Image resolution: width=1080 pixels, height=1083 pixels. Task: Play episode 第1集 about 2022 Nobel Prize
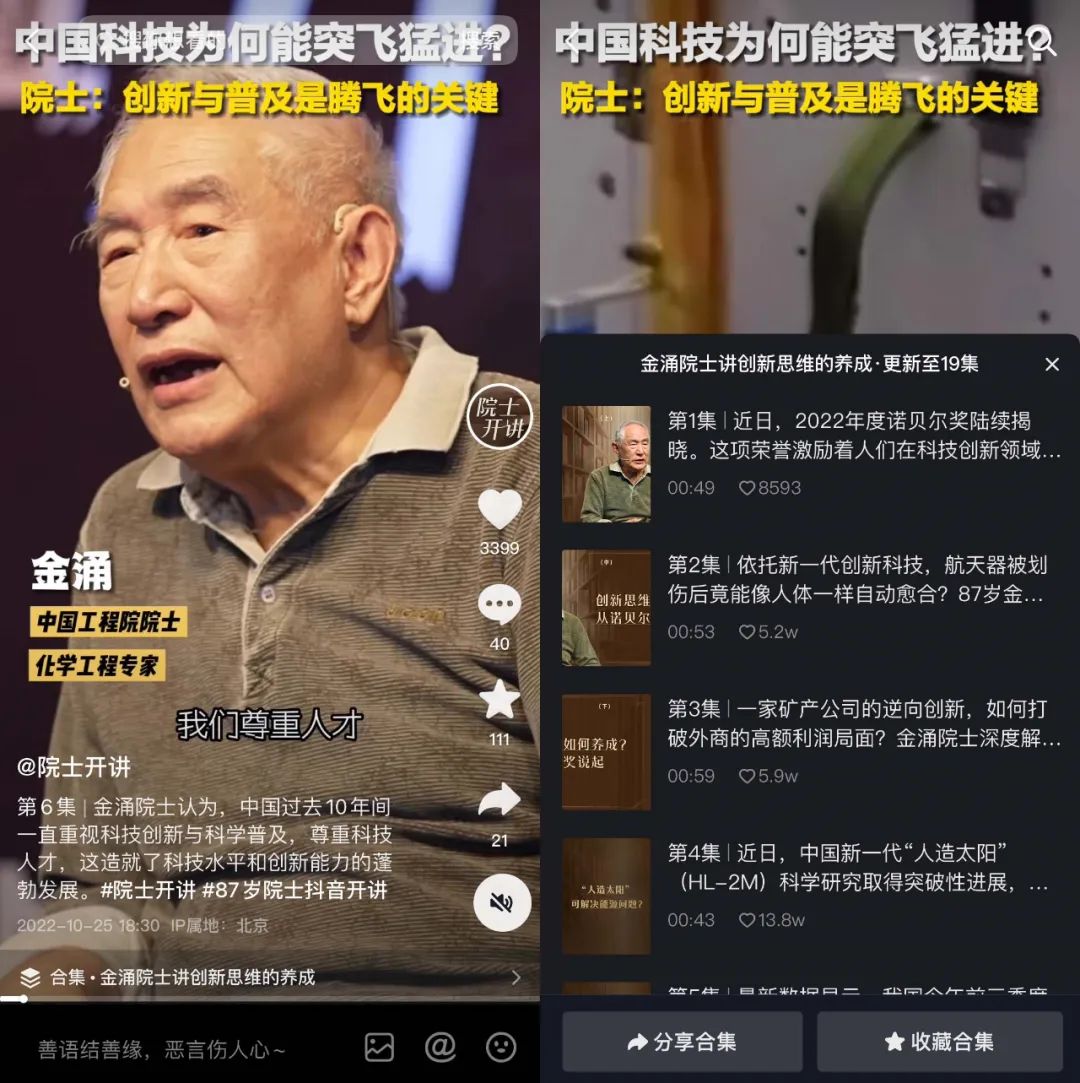pyautogui.click(x=810, y=450)
